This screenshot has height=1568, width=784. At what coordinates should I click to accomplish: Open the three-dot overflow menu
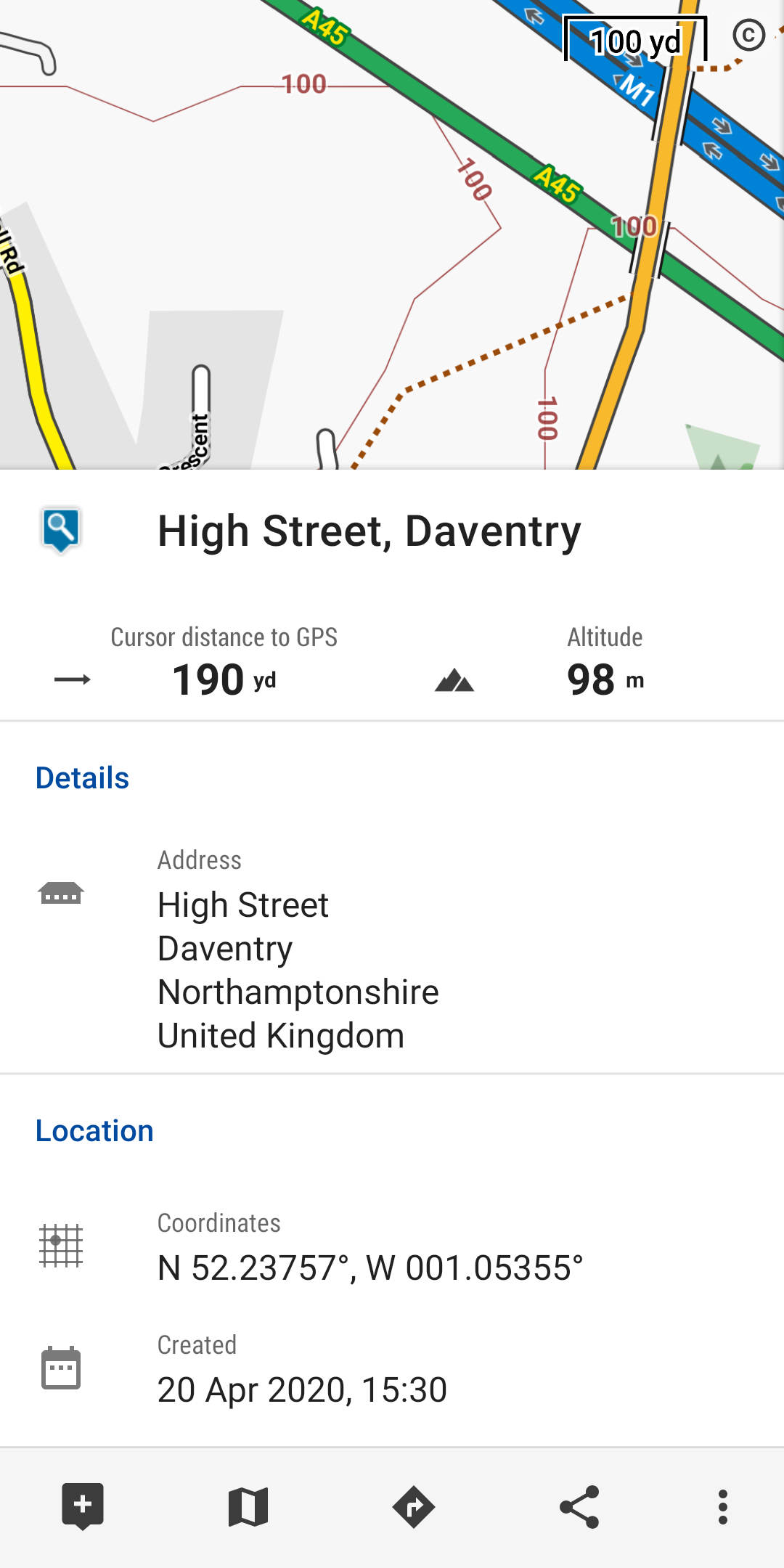click(722, 1507)
